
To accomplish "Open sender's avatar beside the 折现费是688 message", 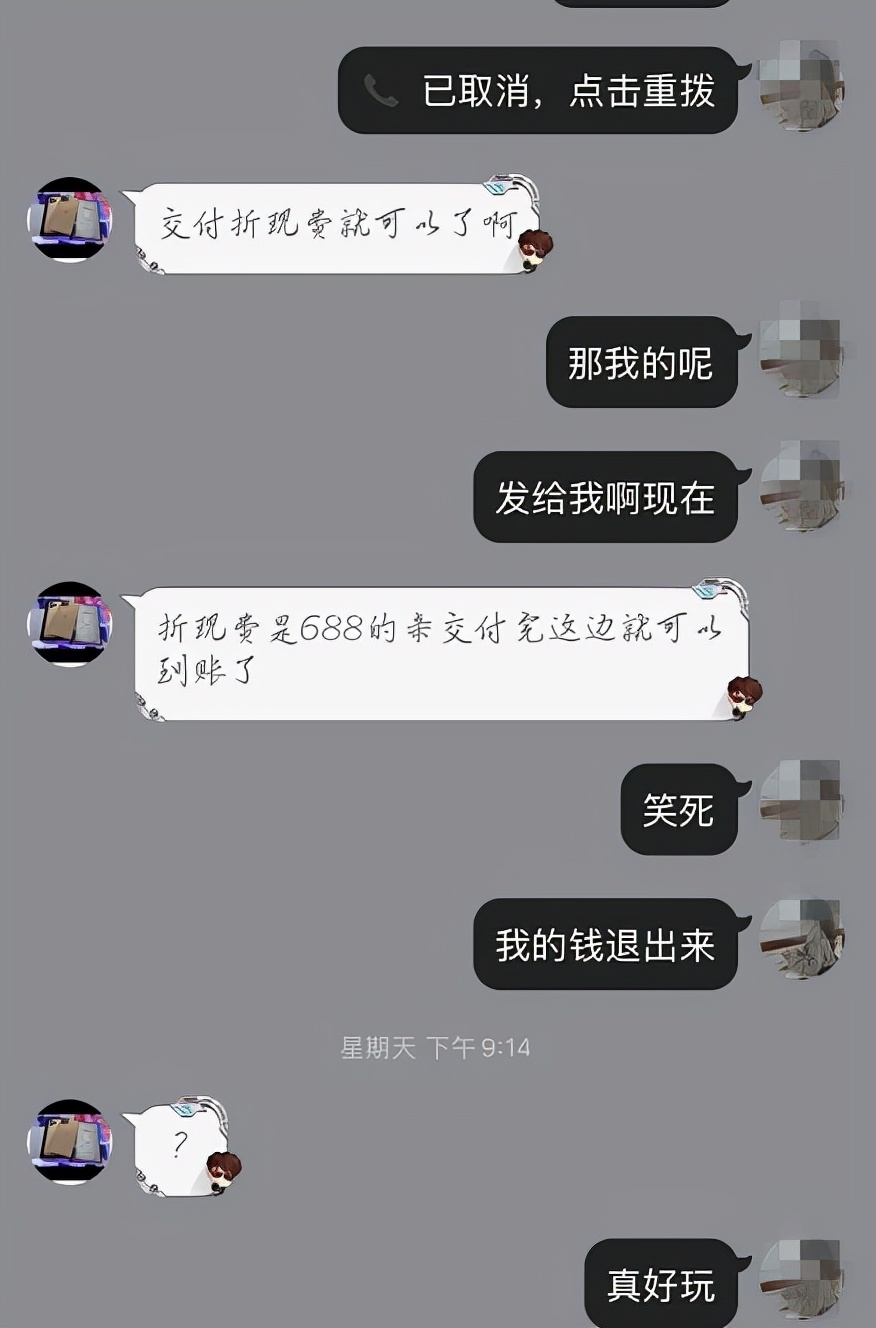I will pyautogui.click(x=69, y=624).
